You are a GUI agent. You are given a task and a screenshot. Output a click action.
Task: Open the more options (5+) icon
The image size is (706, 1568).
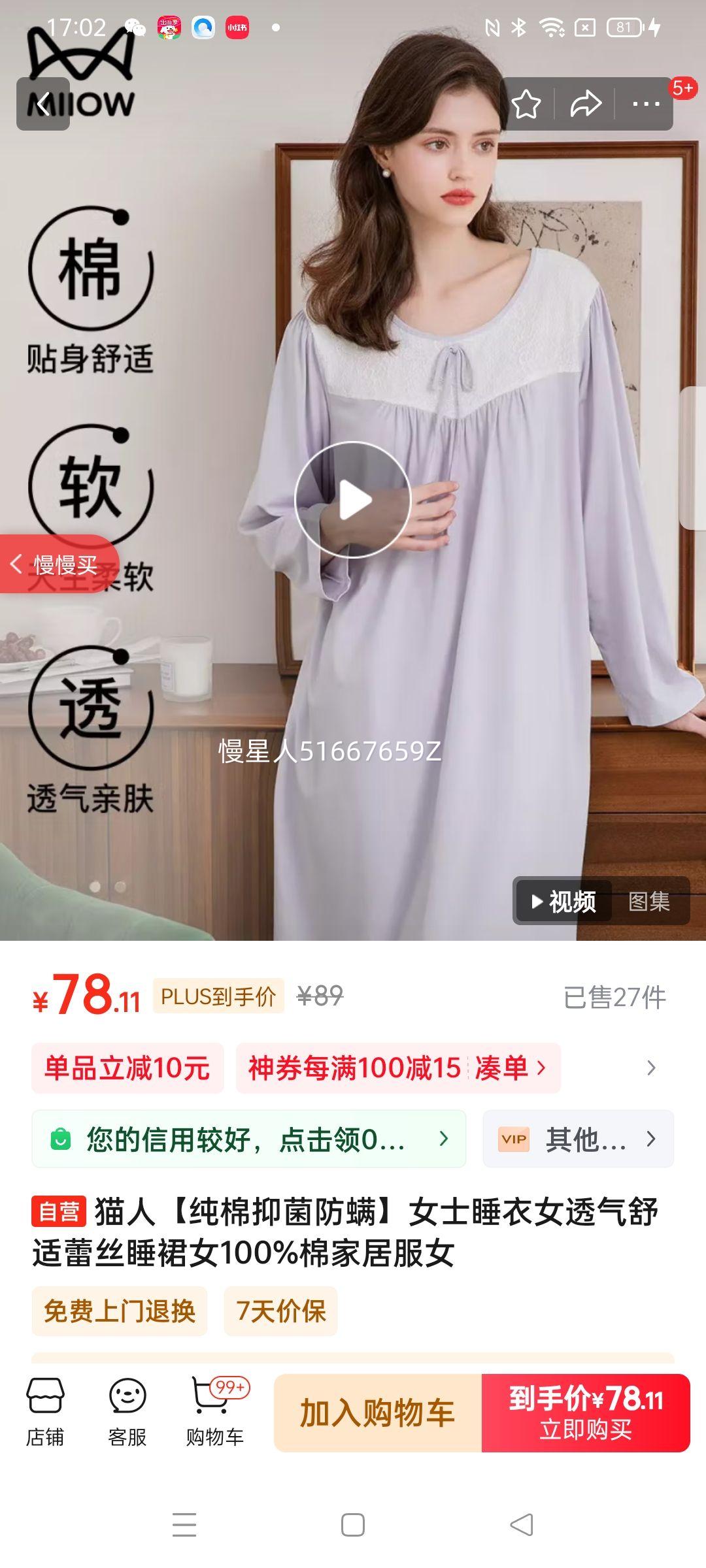(x=648, y=103)
